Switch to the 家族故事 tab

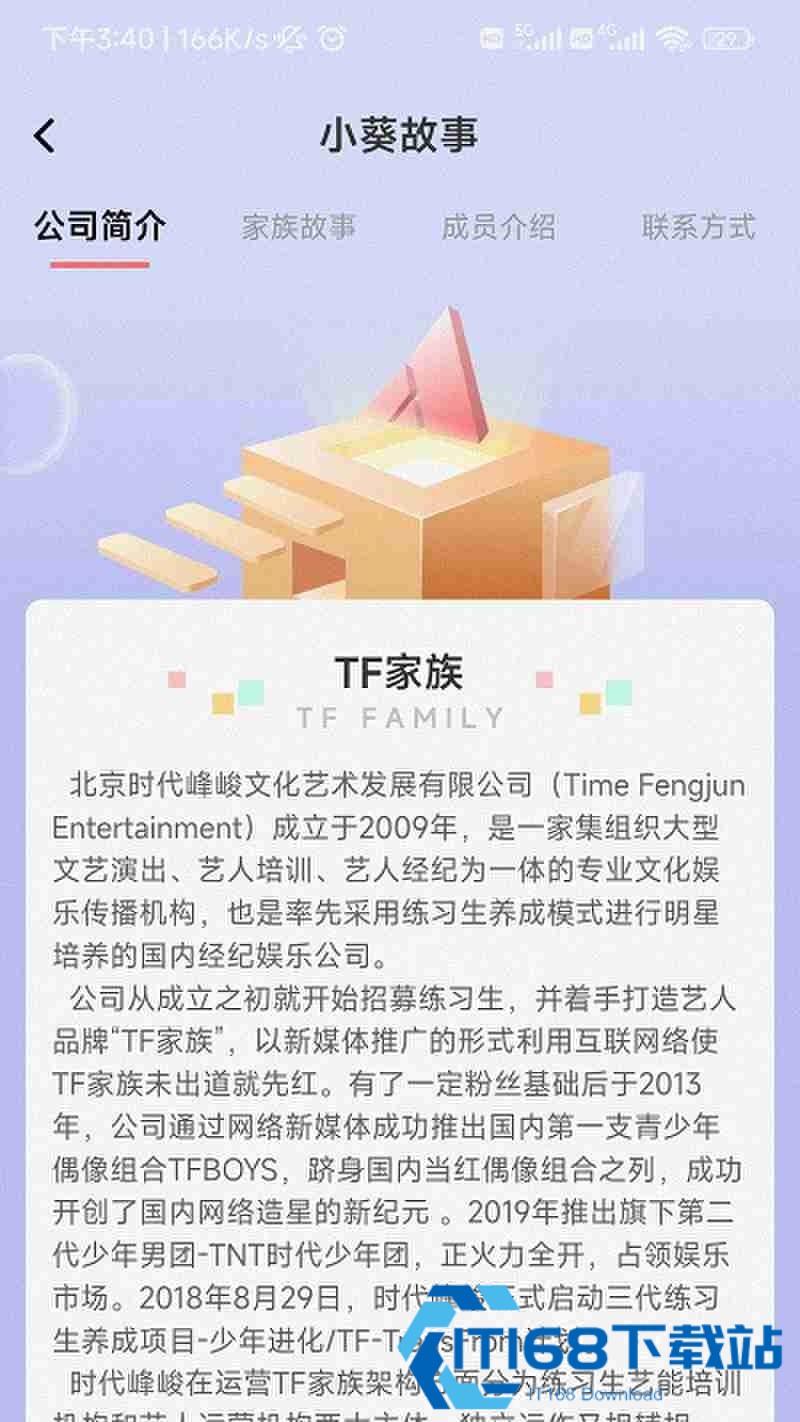299,227
